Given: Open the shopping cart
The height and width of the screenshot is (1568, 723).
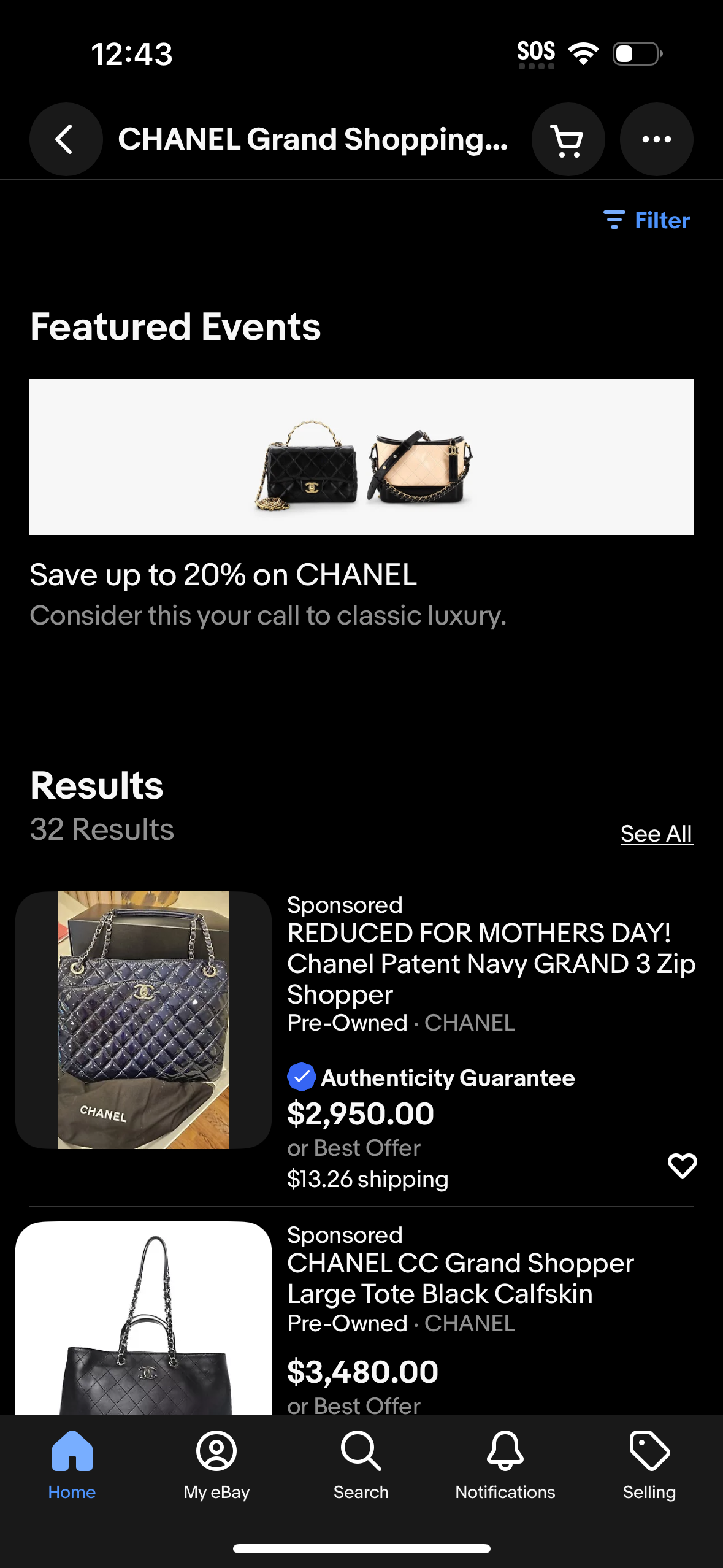Looking at the screenshot, I should coord(568,139).
